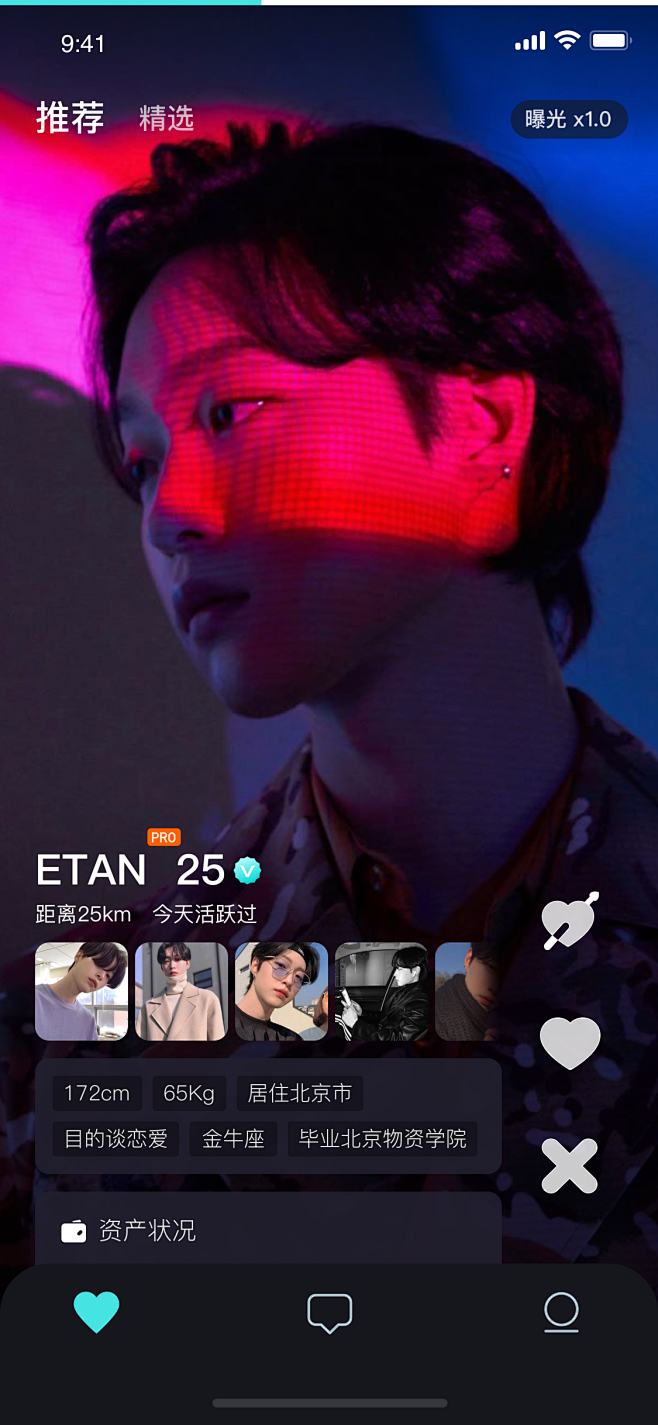Select the 推荐 tab
Image resolution: width=658 pixels, height=1425 pixels.
pyautogui.click(x=70, y=118)
